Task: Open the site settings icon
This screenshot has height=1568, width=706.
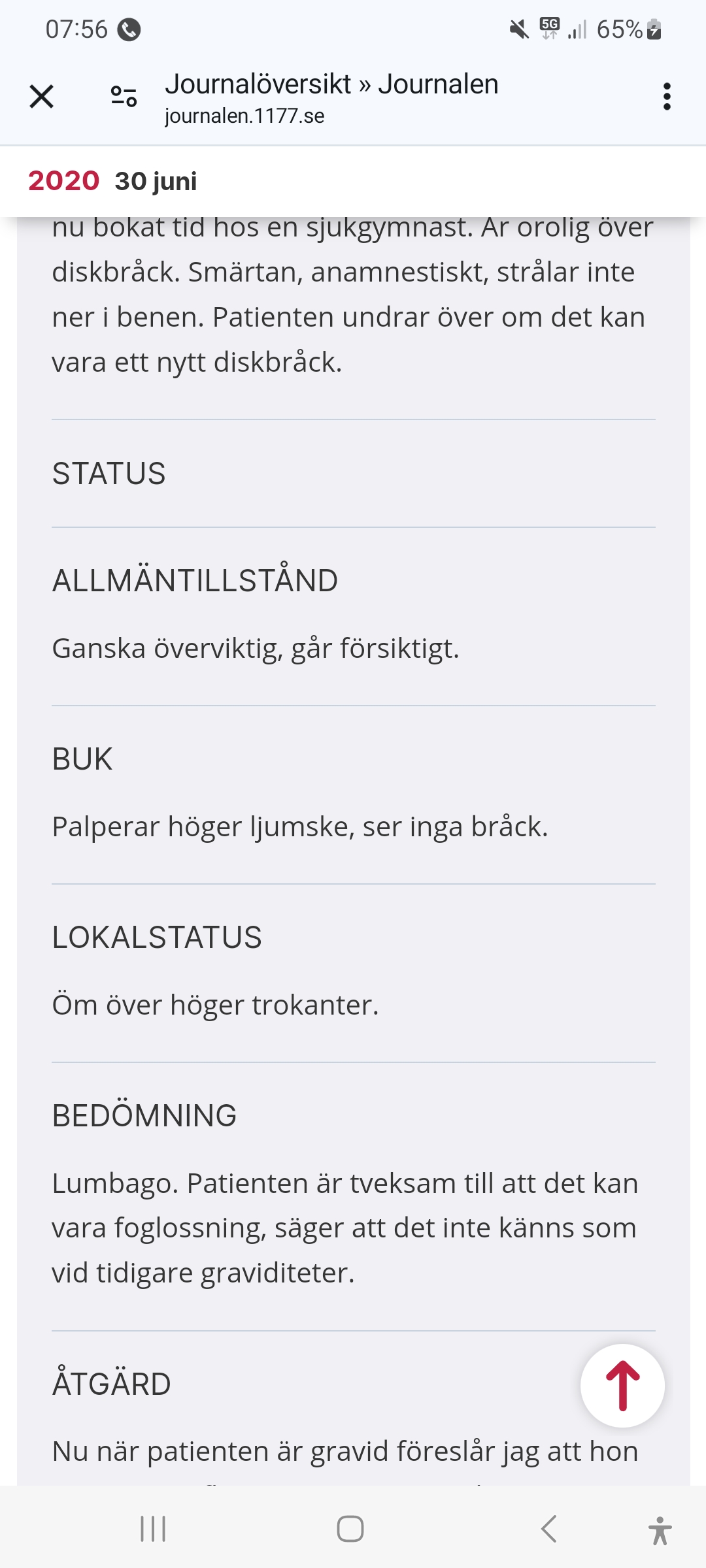Action: point(124,97)
